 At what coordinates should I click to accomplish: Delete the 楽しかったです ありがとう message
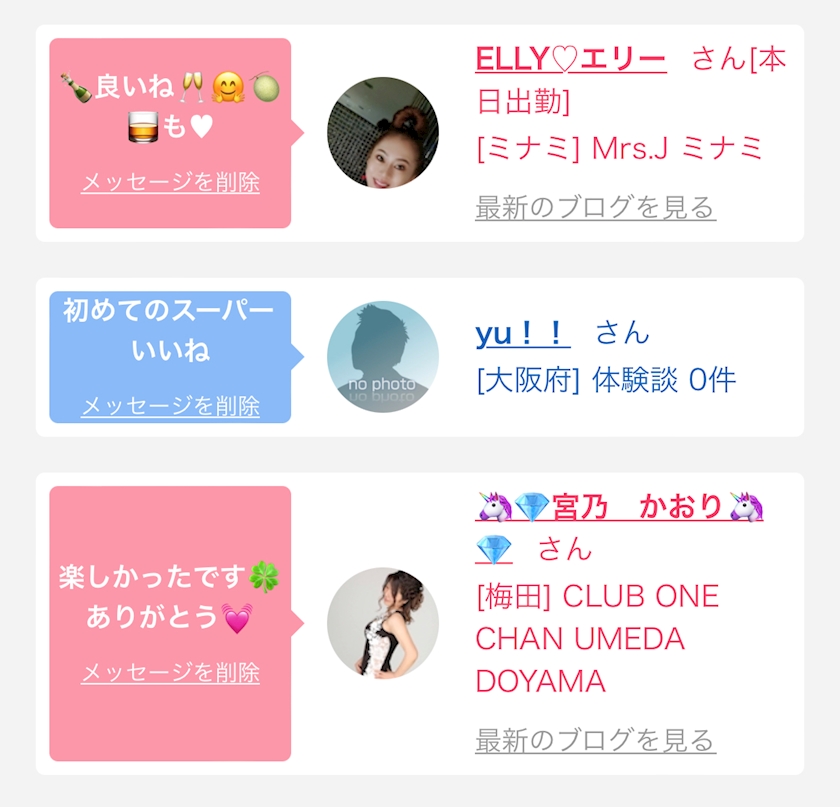[170, 672]
